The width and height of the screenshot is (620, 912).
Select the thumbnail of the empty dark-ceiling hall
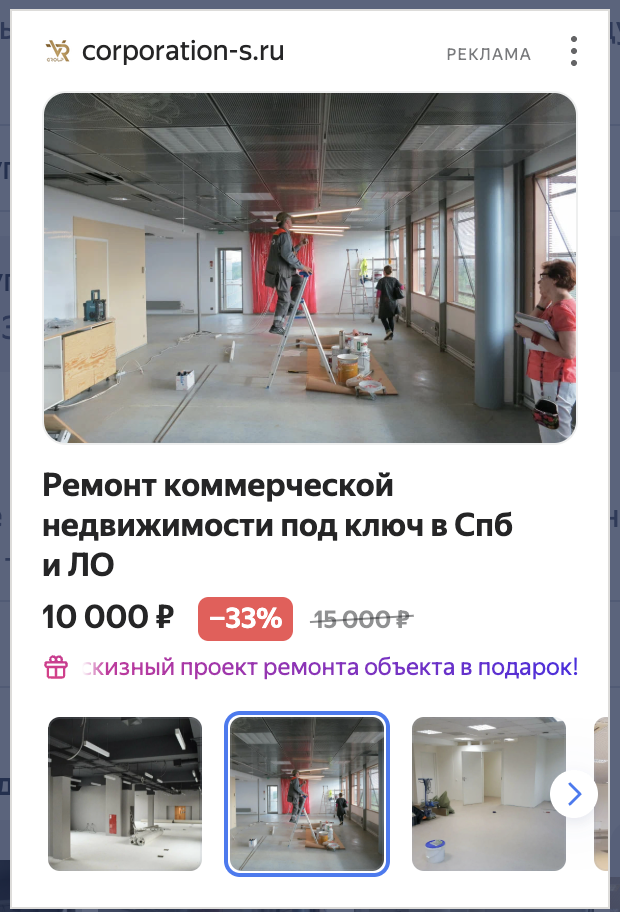[x=125, y=793]
